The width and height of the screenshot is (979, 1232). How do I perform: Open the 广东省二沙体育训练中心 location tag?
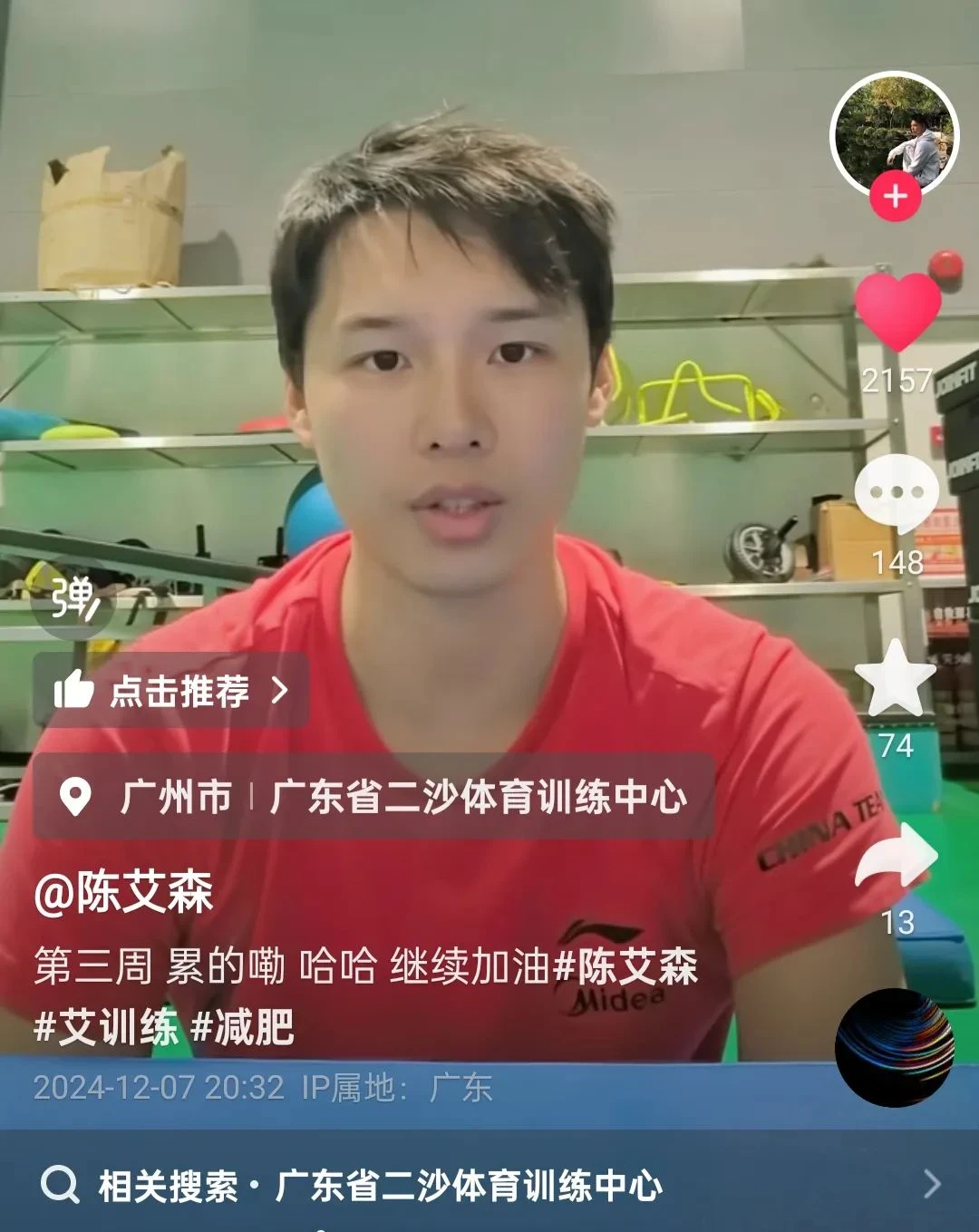coord(478,798)
